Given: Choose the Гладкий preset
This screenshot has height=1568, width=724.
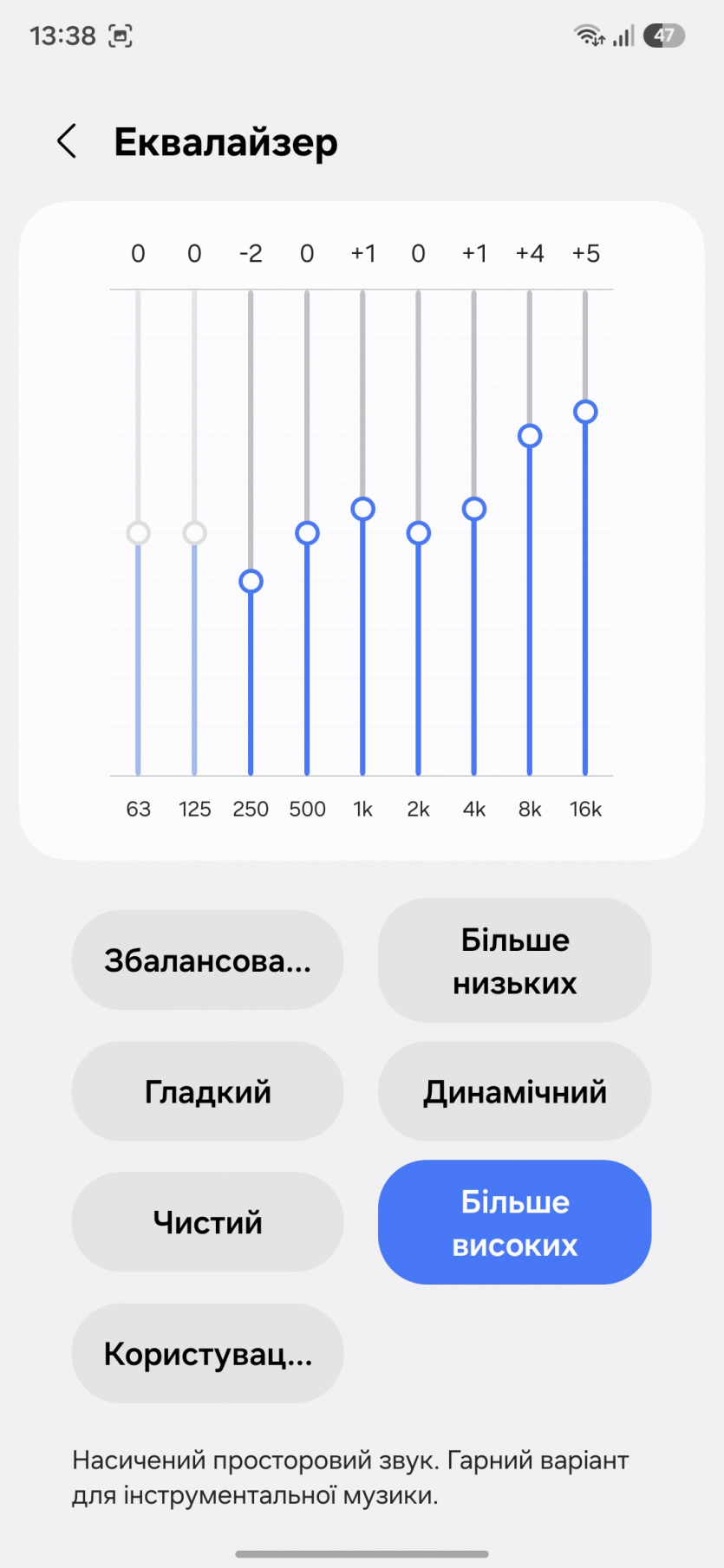Looking at the screenshot, I should [207, 1091].
